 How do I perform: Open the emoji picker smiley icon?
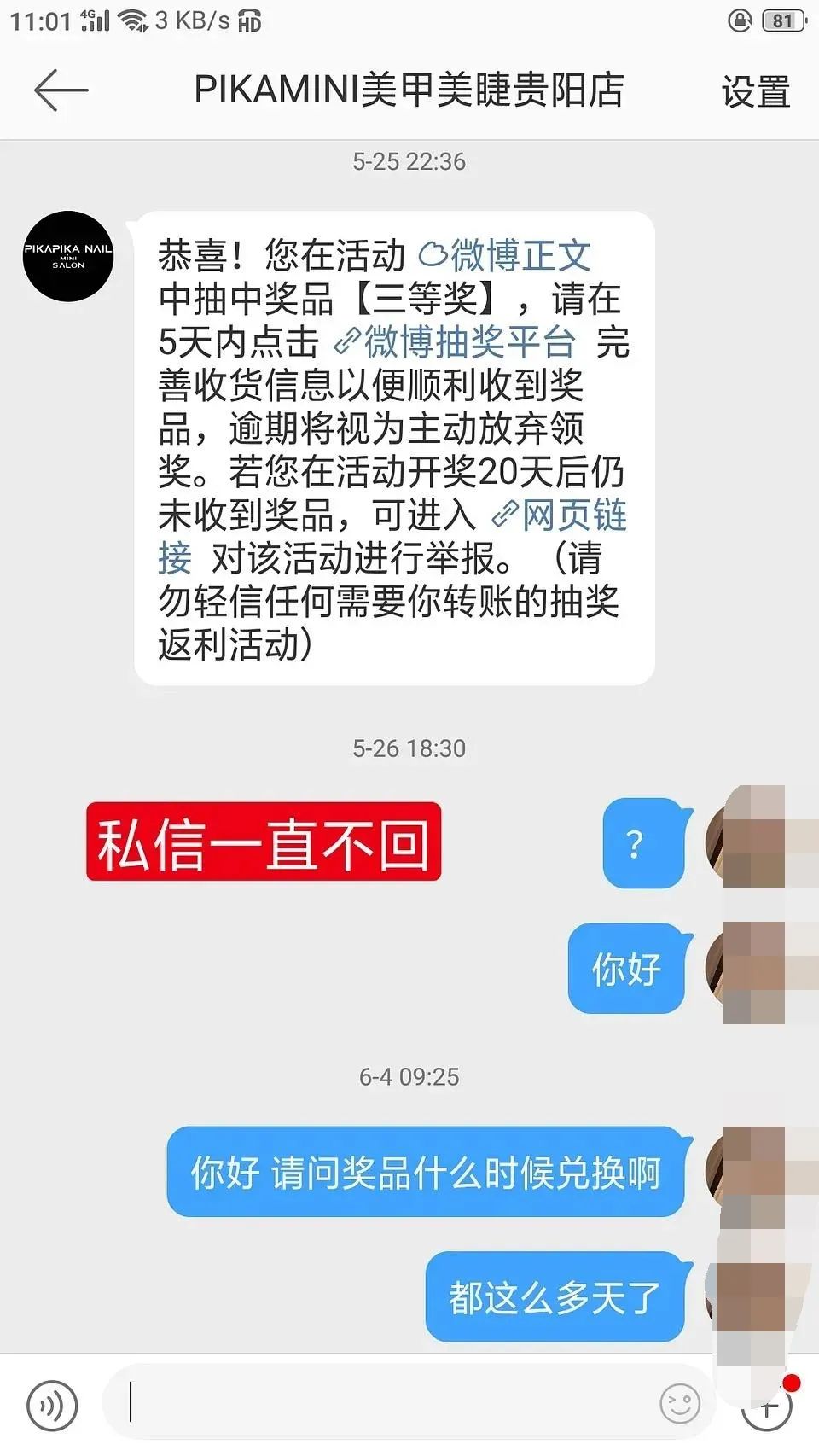pyautogui.click(x=678, y=1401)
